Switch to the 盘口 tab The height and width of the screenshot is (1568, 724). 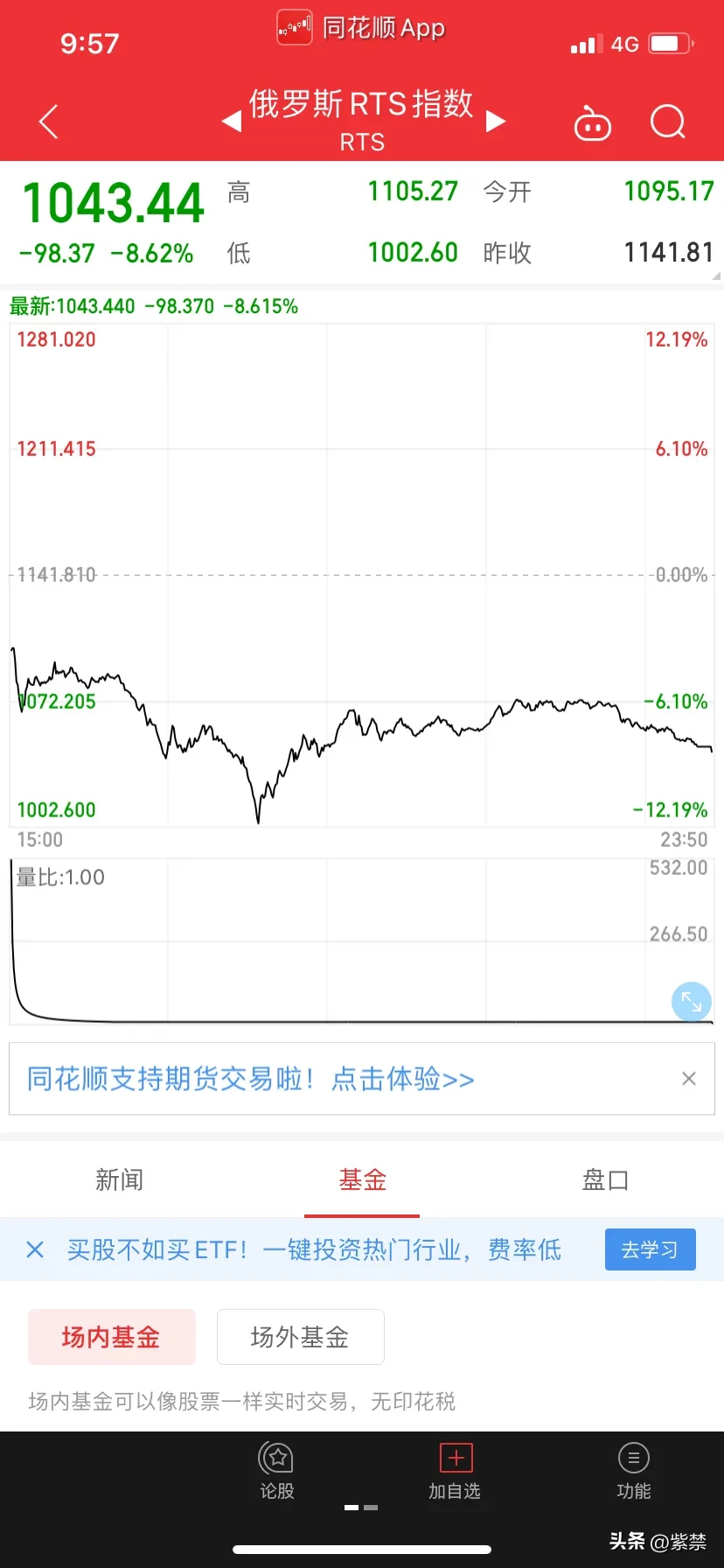tap(605, 1180)
